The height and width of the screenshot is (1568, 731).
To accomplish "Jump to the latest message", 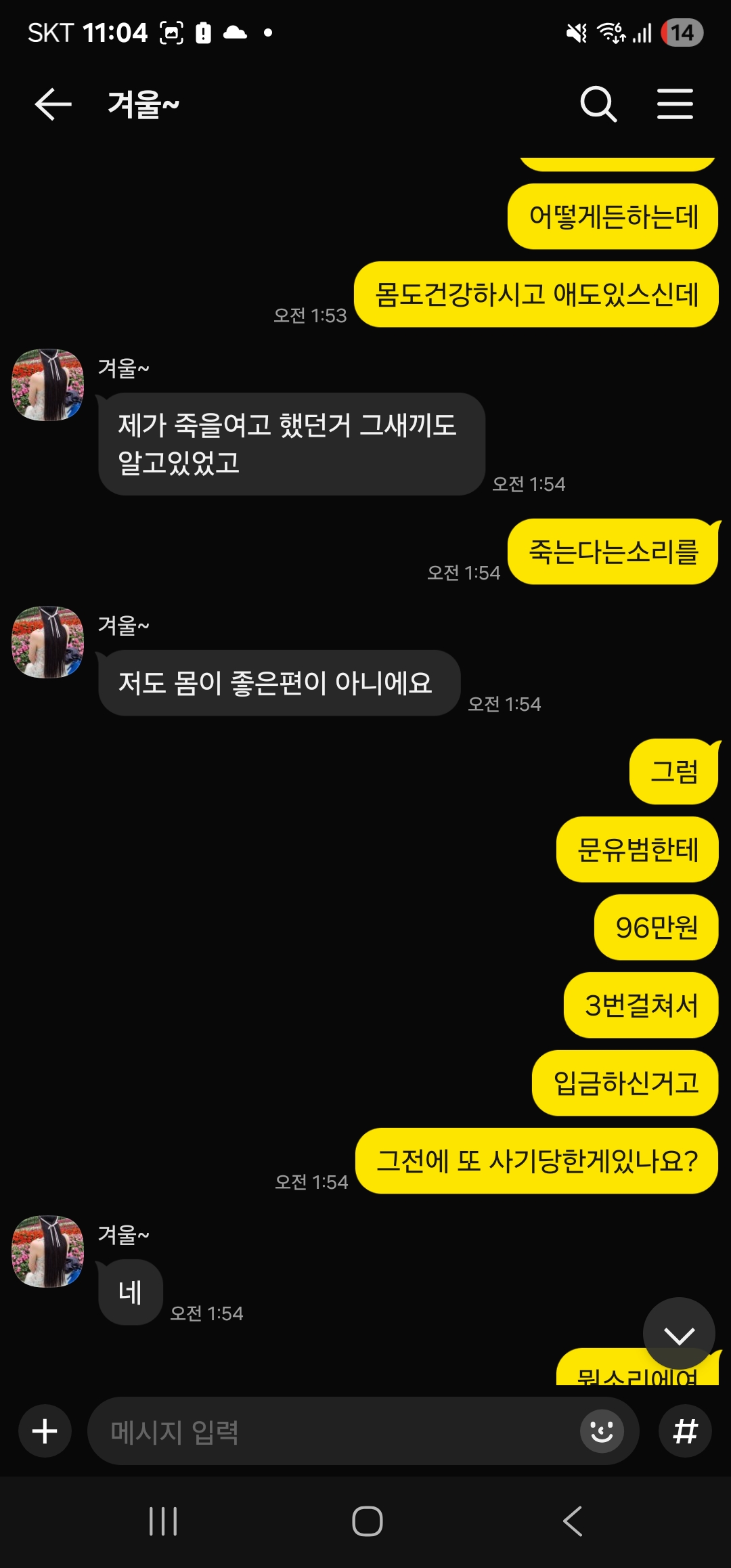I will click(x=679, y=1334).
